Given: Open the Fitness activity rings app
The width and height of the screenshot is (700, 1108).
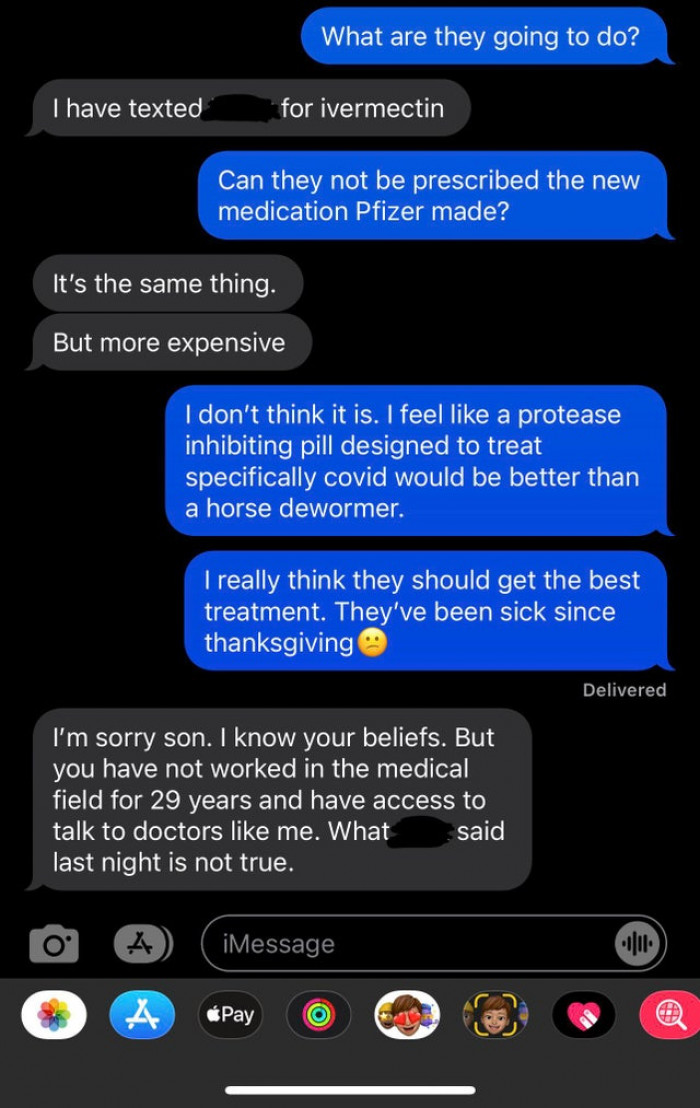Looking at the screenshot, I should coord(318,1015).
